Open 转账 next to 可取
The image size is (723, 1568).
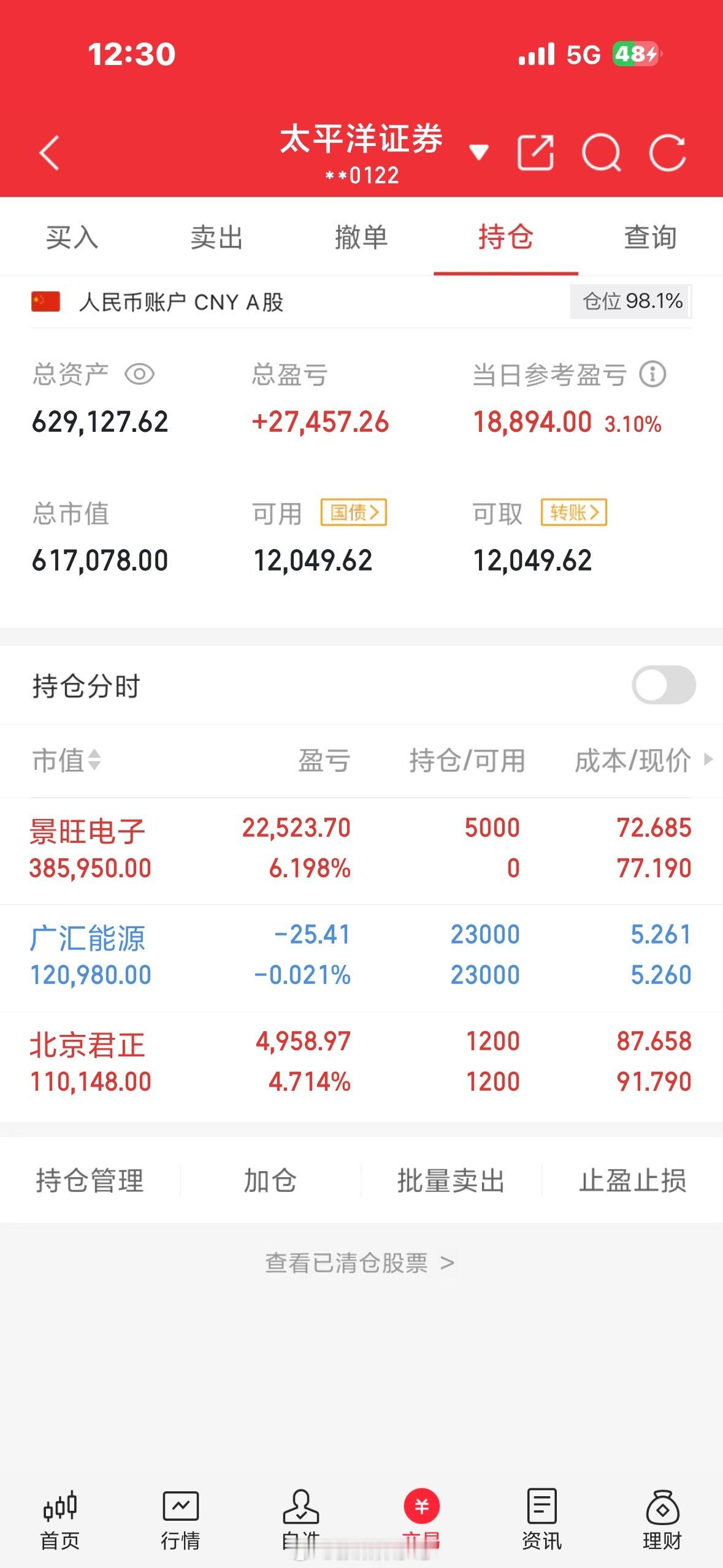572,514
